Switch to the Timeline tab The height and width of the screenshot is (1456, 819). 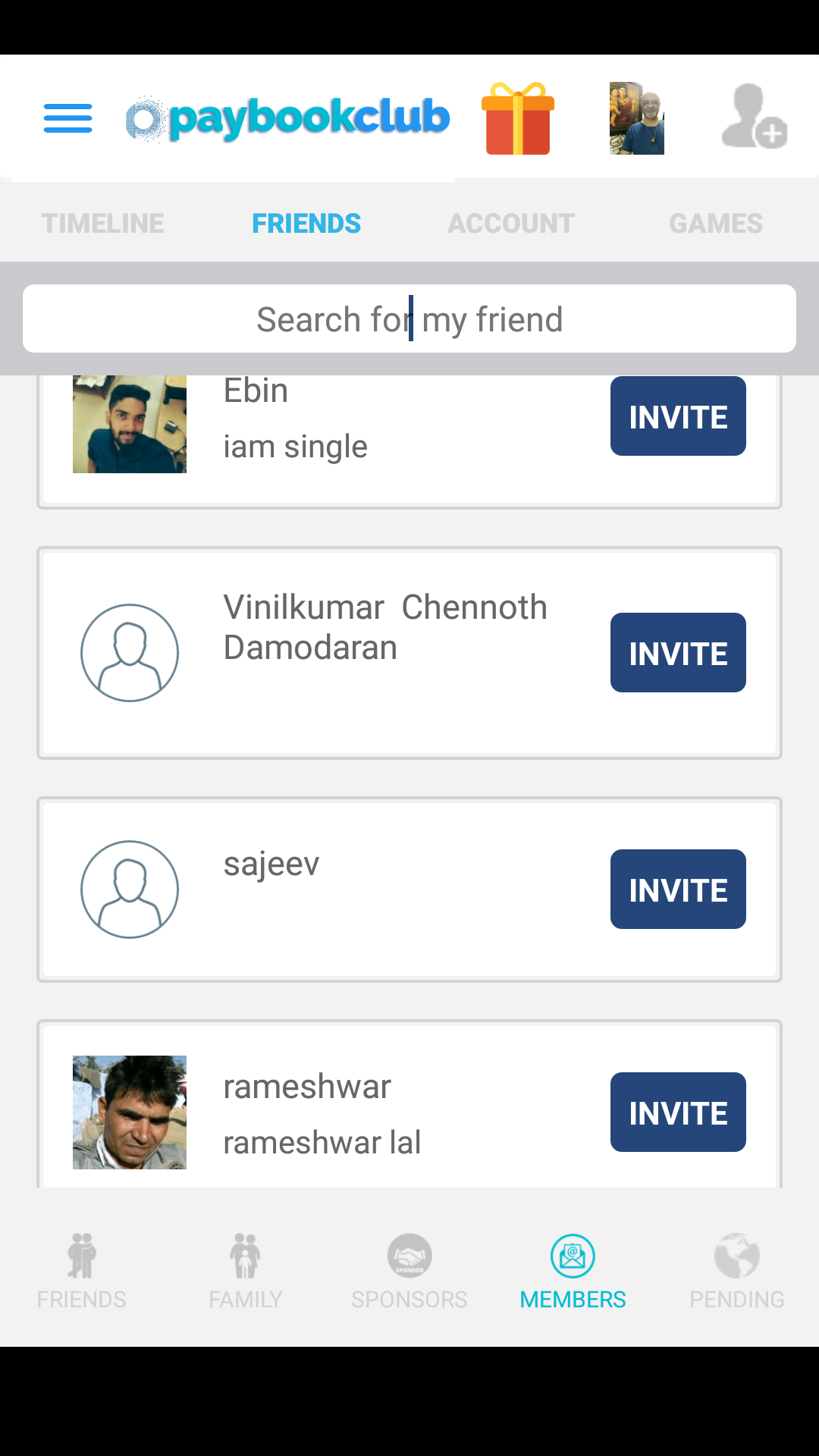pos(102,224)
